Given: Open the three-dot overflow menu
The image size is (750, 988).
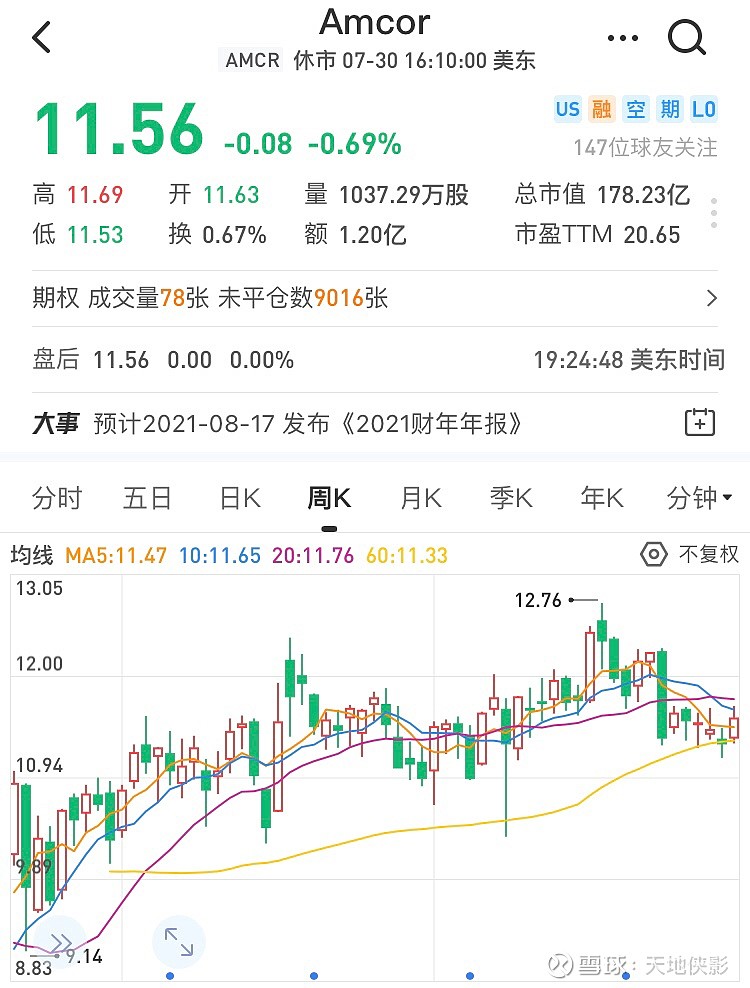Looking at the screenshot, I should click(622, 38).
